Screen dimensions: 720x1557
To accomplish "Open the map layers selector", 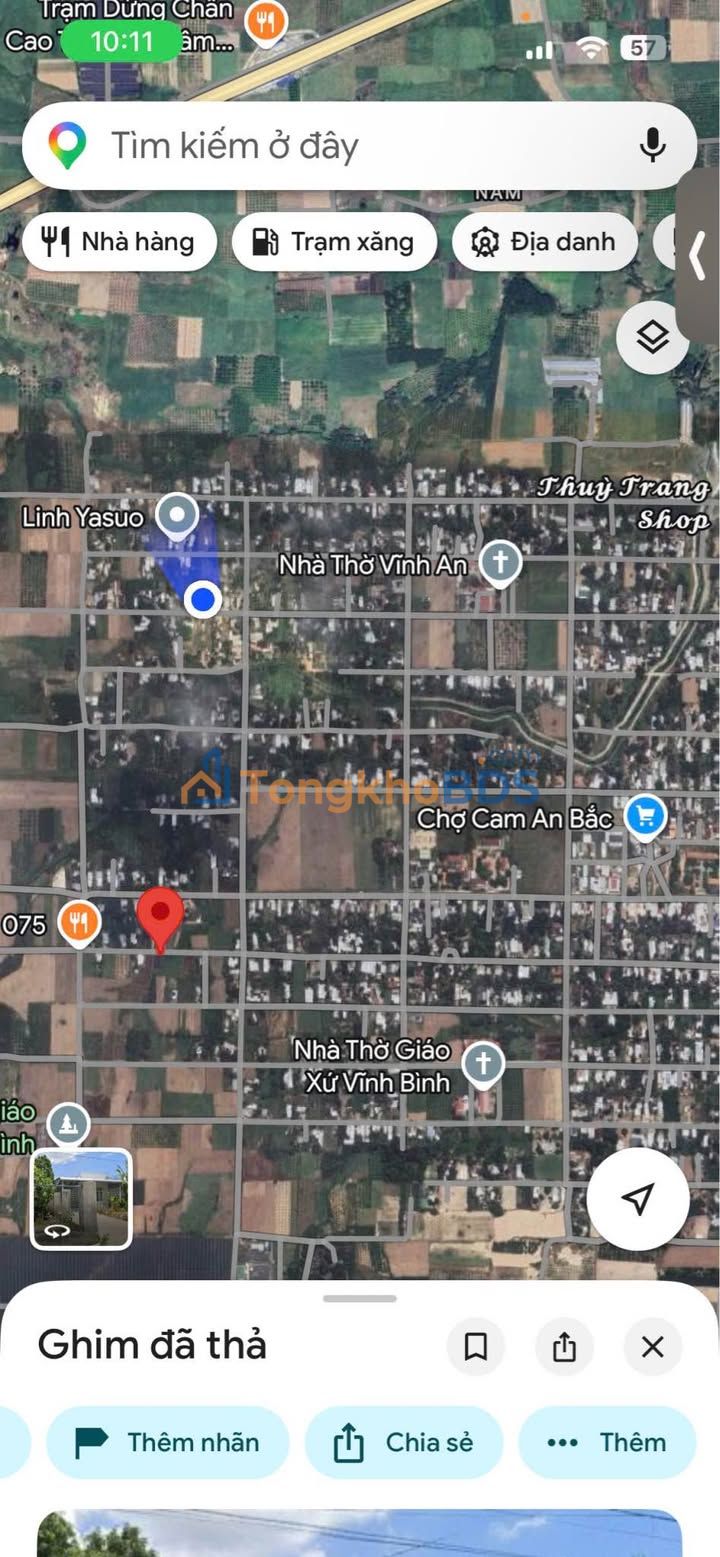I will pyautogui.click(x=652, y=338).
